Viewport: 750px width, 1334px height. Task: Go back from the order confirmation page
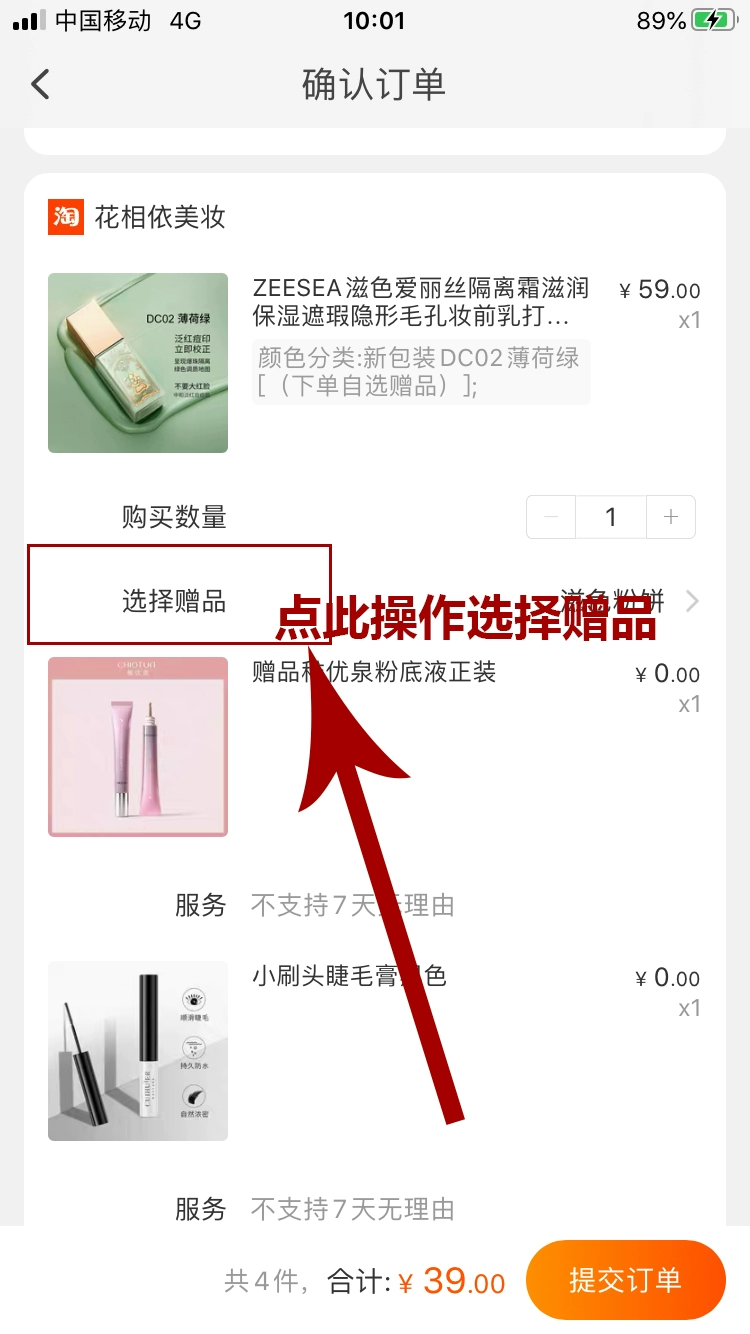(40, 84)
